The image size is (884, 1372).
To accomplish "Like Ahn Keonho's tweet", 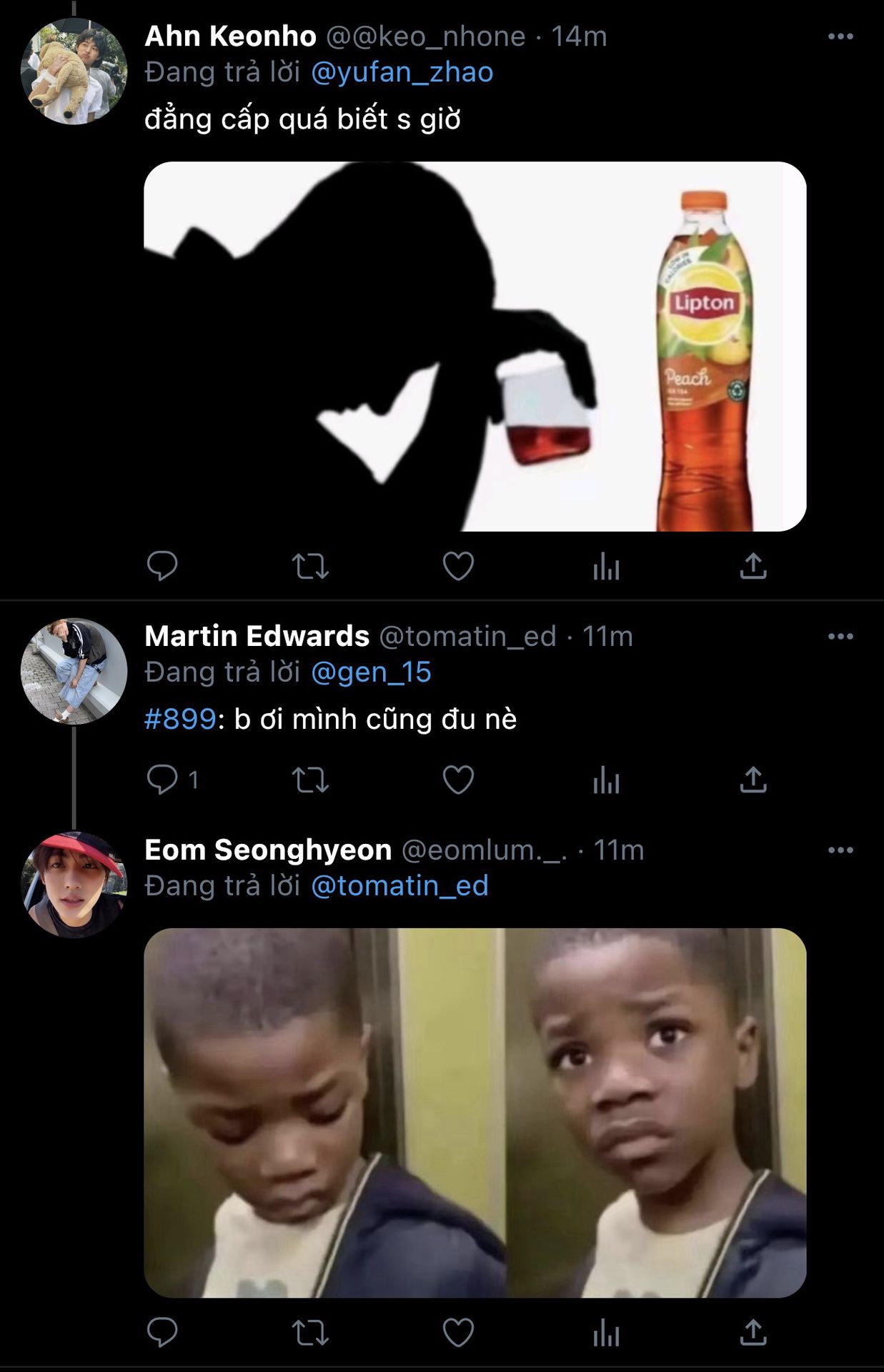I will [458, 566].
